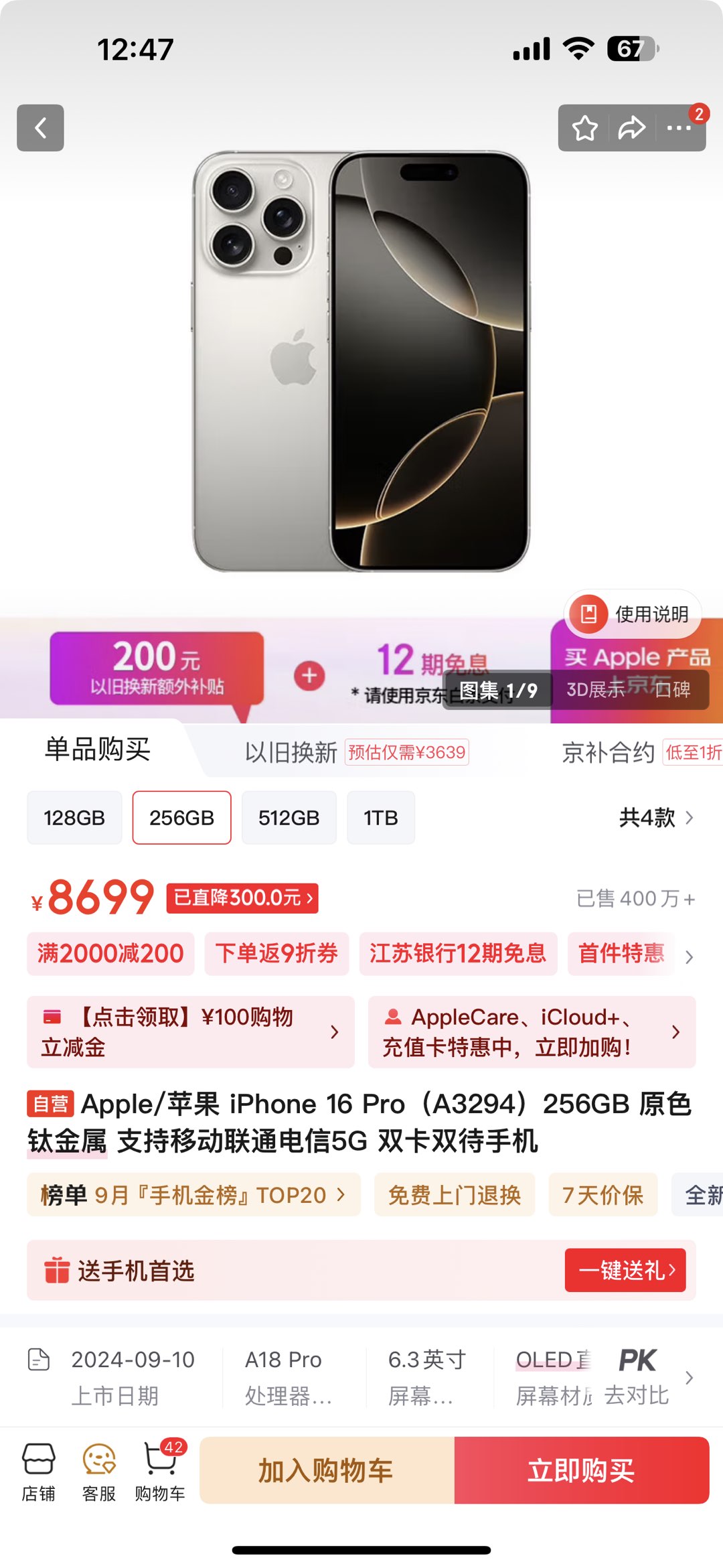
Task: Tap the 一键送礼 gift button
Action: click(625, 1270)
